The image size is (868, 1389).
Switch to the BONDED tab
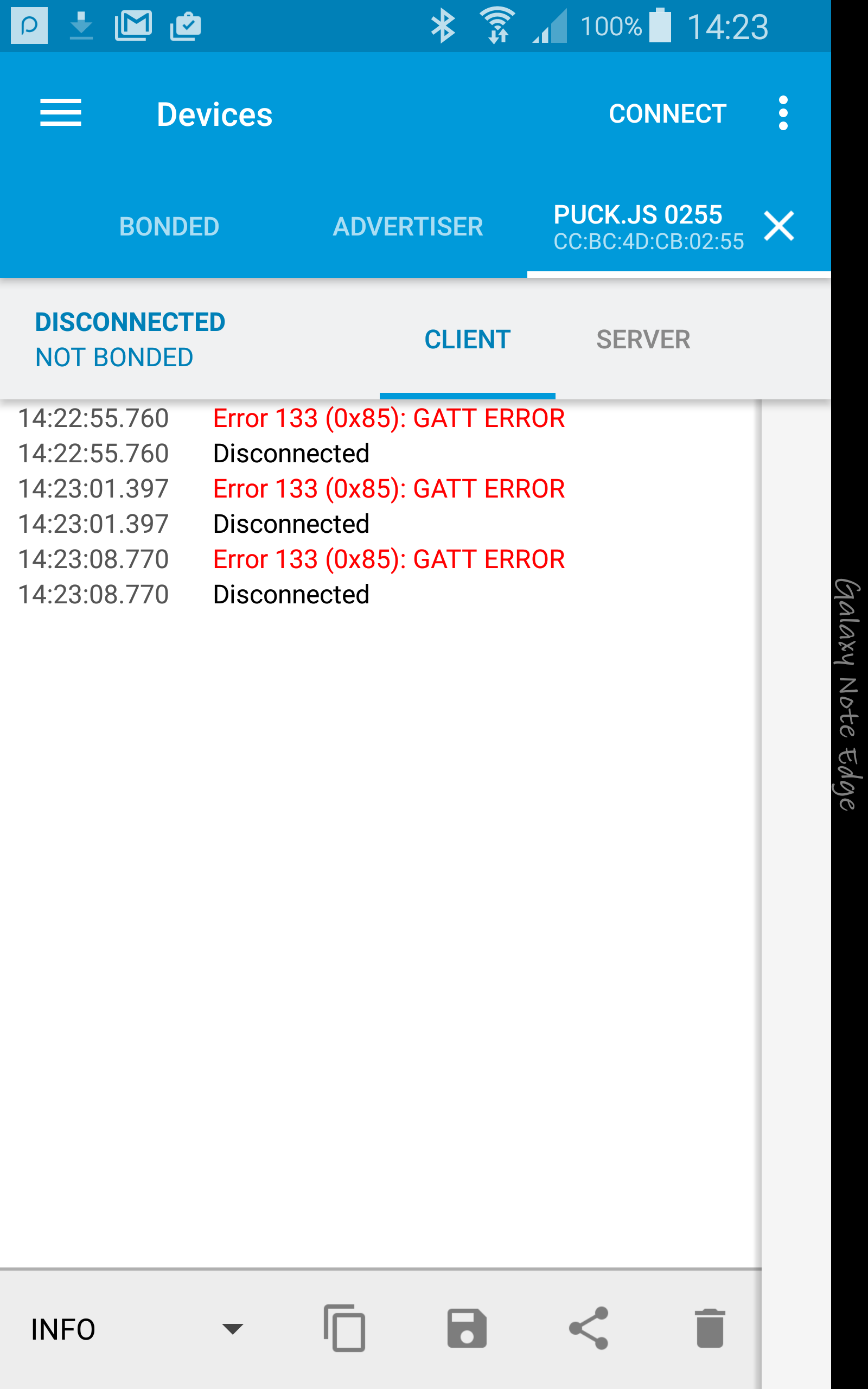[x=169, y=227]
